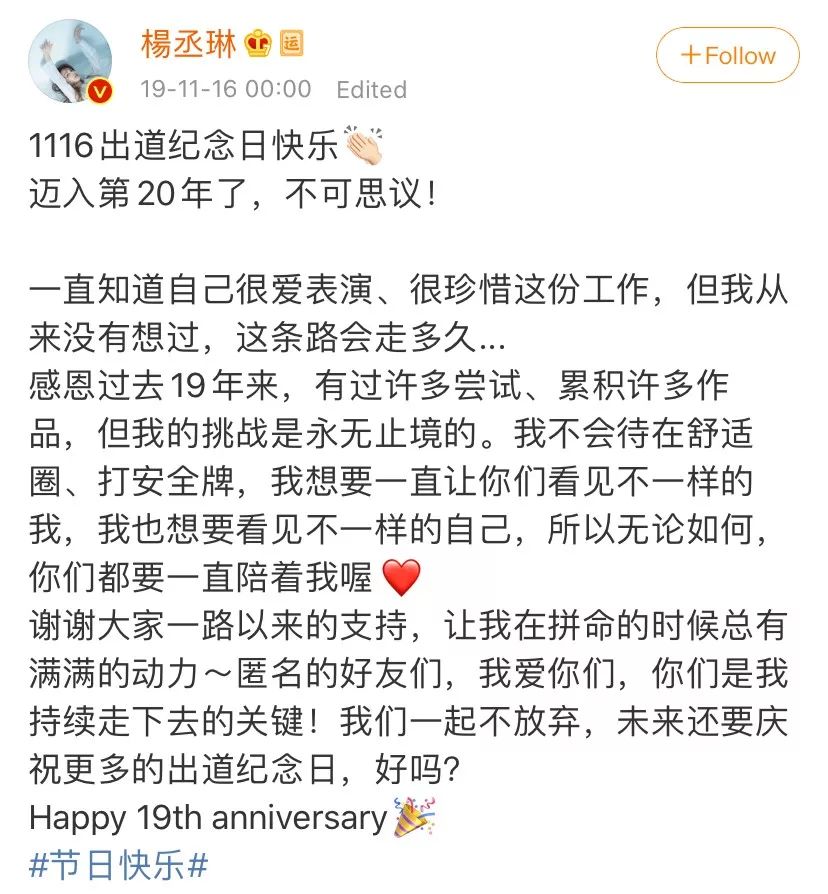The image size is (828, 894).
Task: Tap the username 楊丞琳
Action: 189,43
